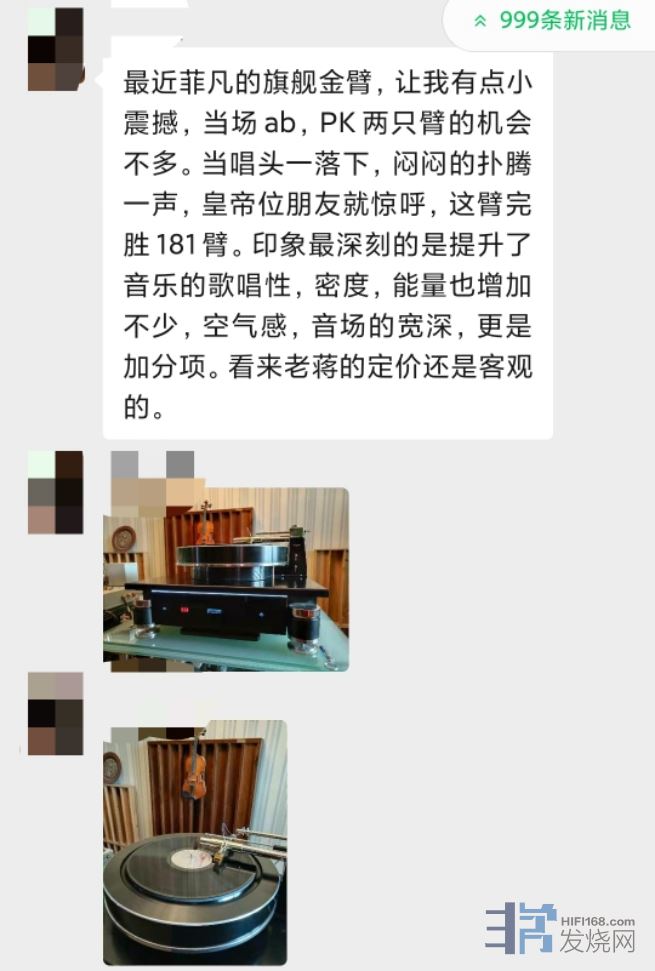Open the top-view vinyl record photo

[x=195, y=843]
